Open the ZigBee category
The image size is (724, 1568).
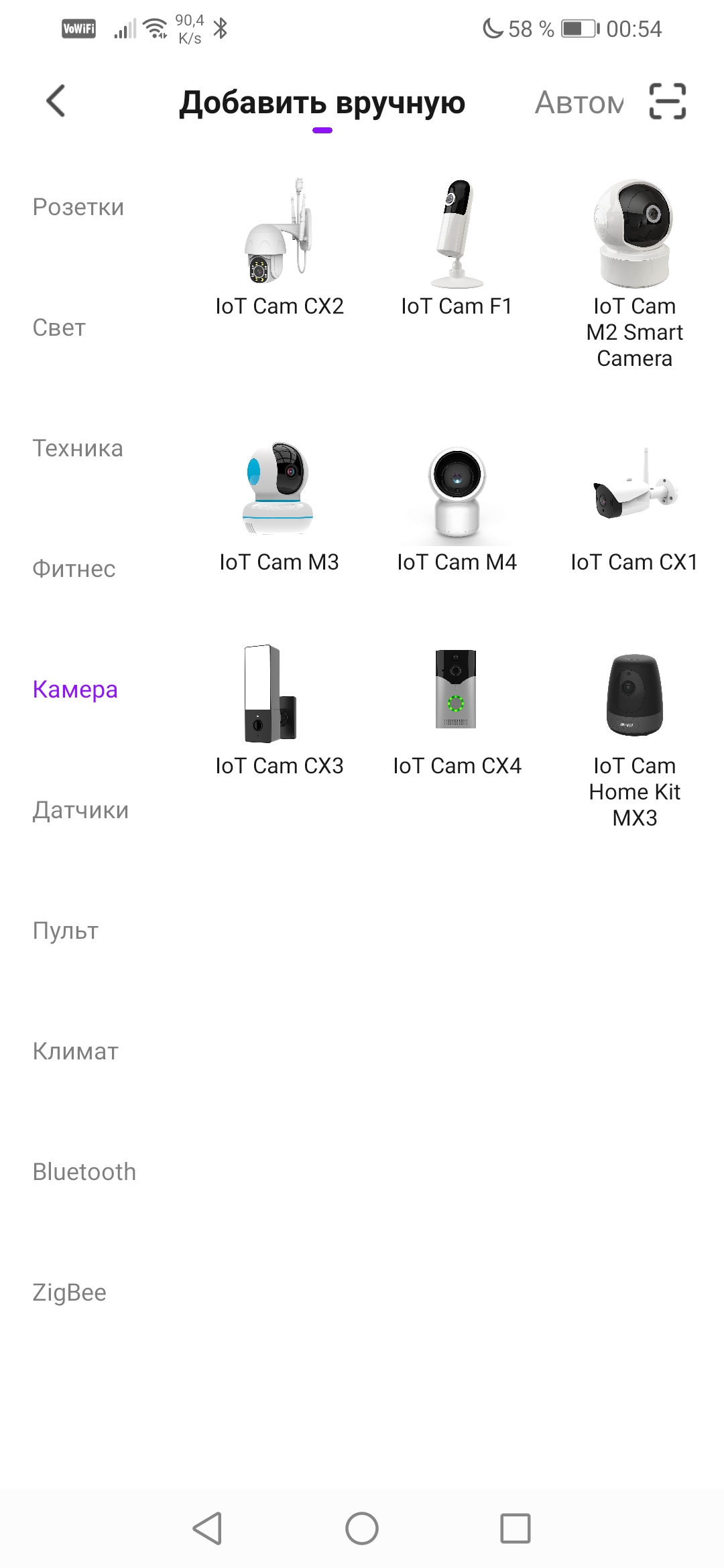click(x=70, y=1293)
